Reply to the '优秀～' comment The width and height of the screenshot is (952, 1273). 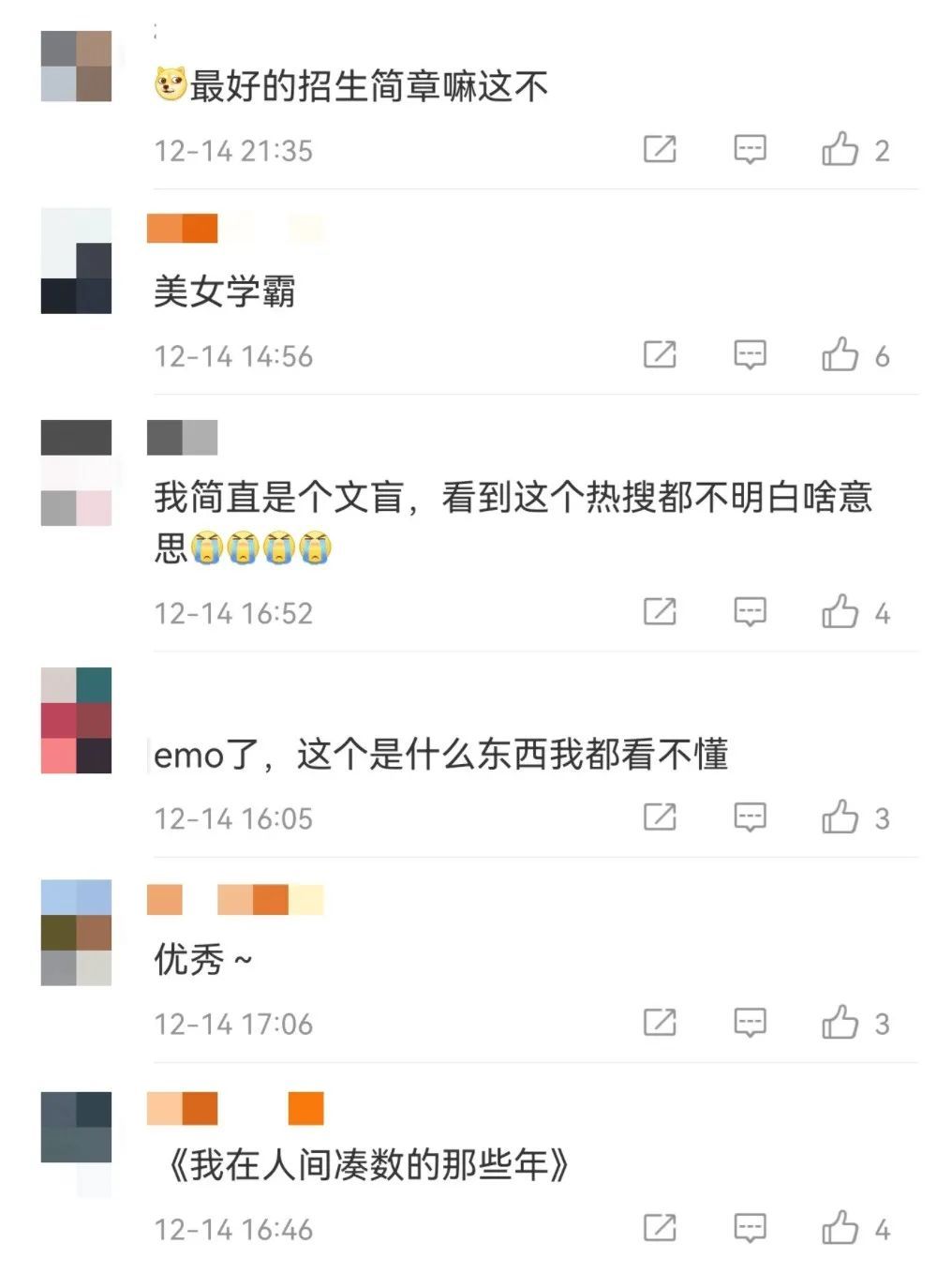(x=750, y=1022)
